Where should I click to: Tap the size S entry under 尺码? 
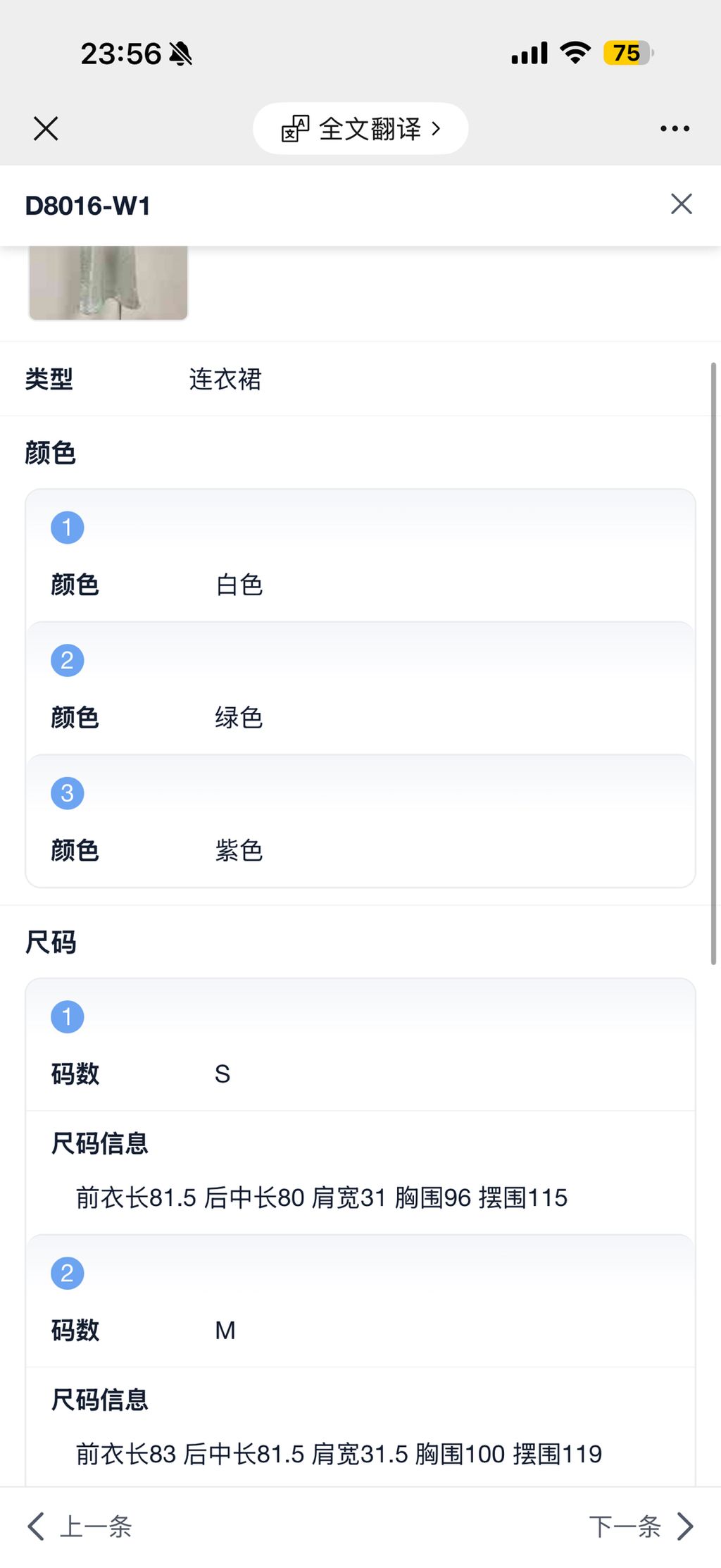point(222,1074)
